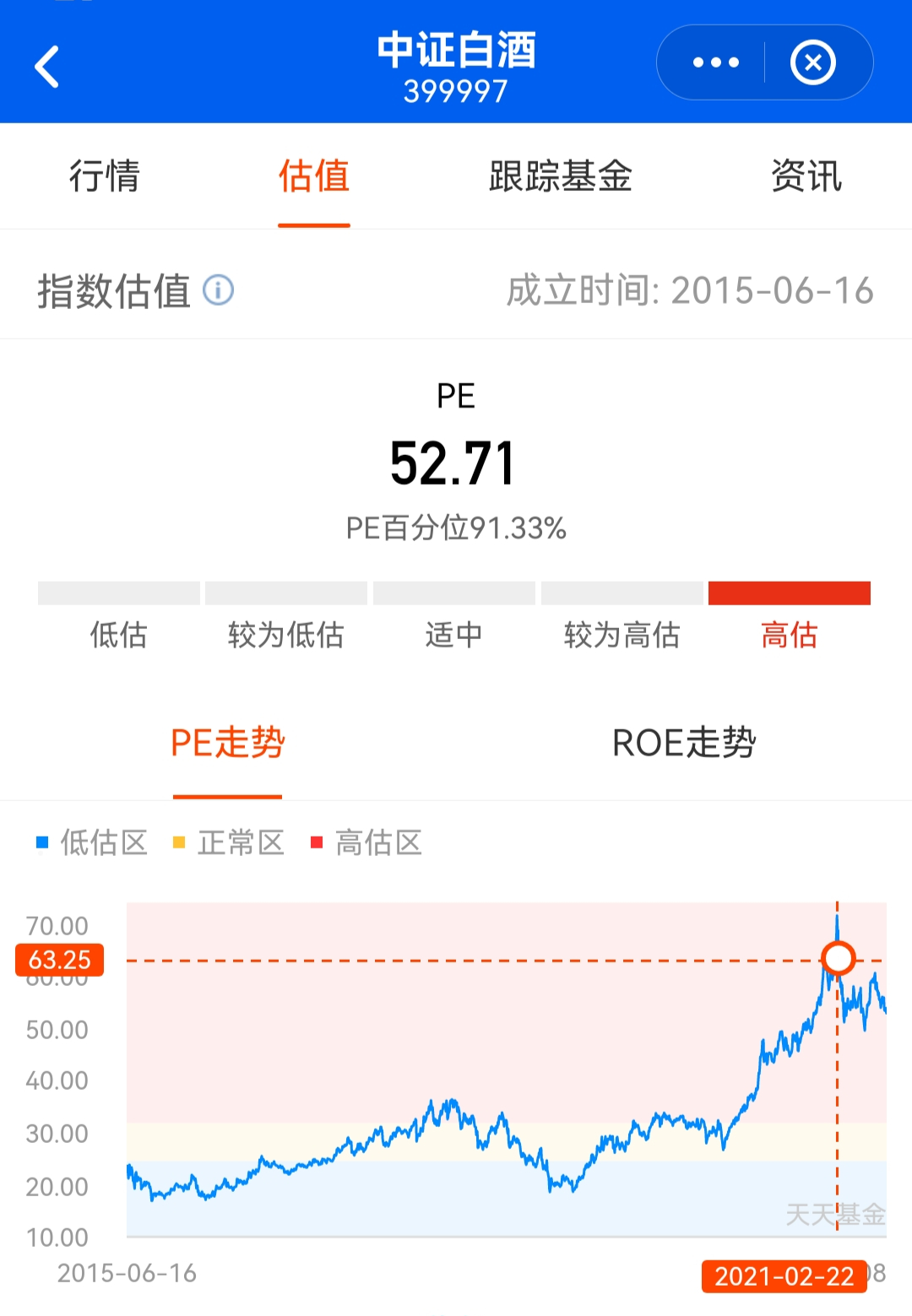This screenshot has height=1316, width=912.
Task: Switch to the ROE走势 chart tab
Action: [684, 743]
